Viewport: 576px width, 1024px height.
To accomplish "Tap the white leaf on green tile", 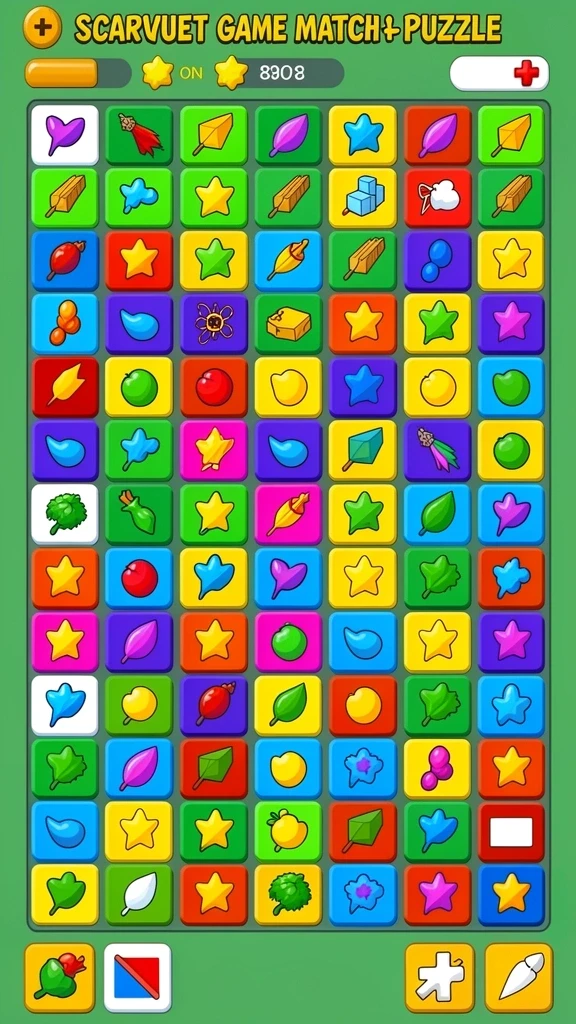I will 139,895.
